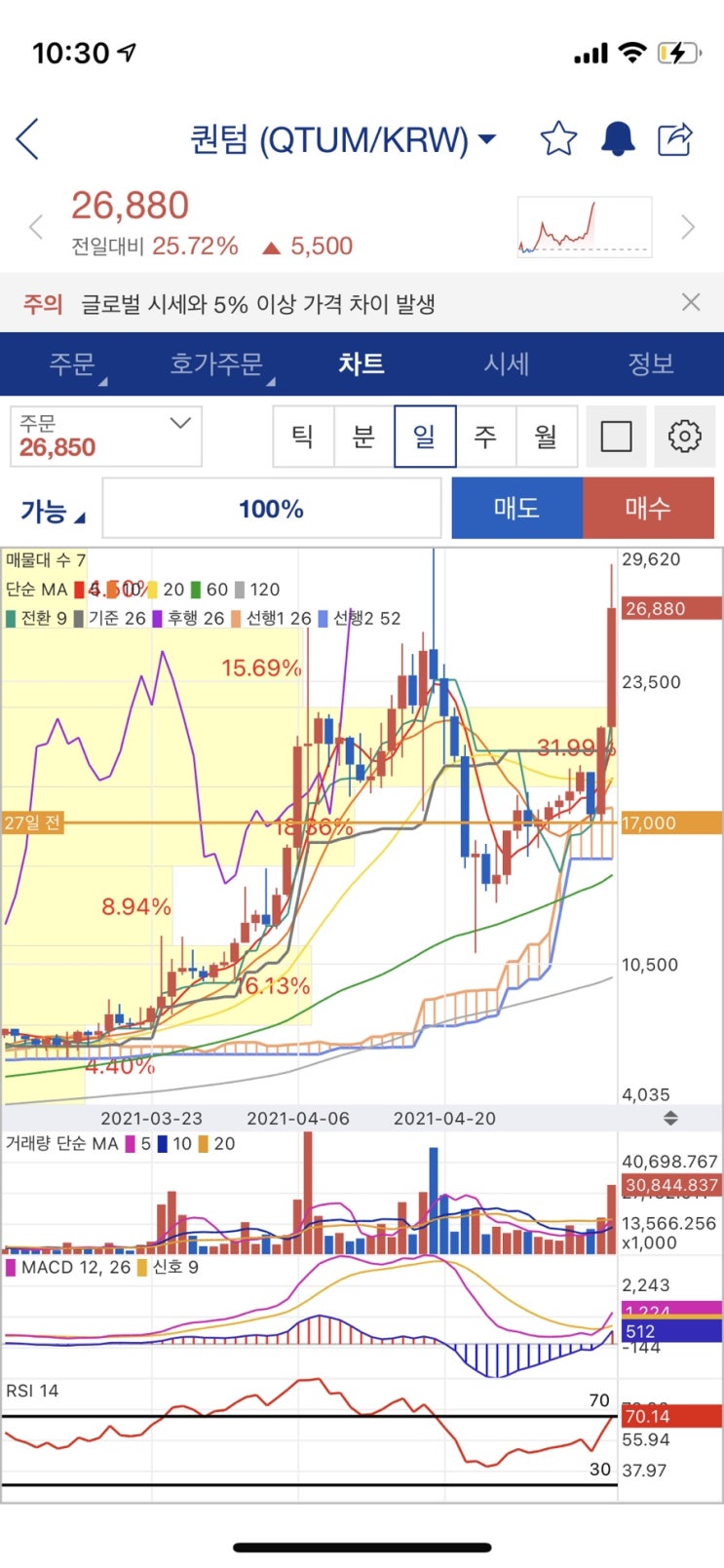The height and width of the screenshot is (1568, 724).
Task: Expand the 주문 price dropdown
Action: (105, 436)
